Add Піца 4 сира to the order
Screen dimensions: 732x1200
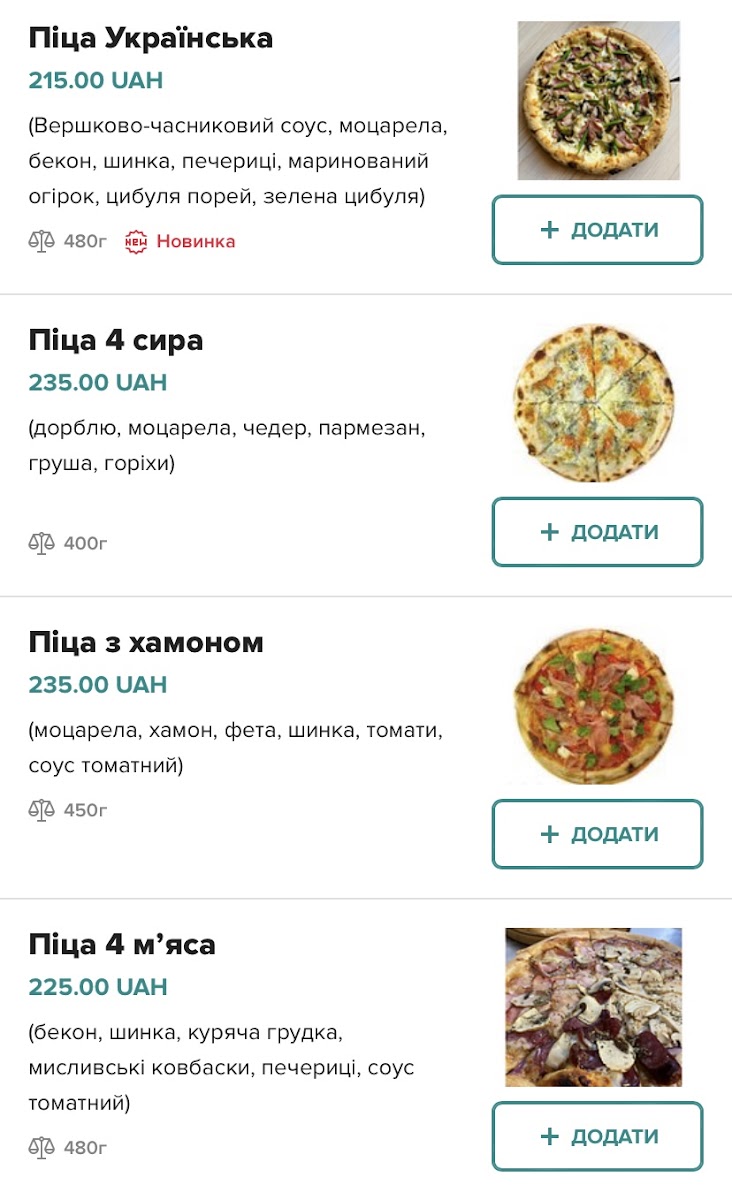coord(597,532)
